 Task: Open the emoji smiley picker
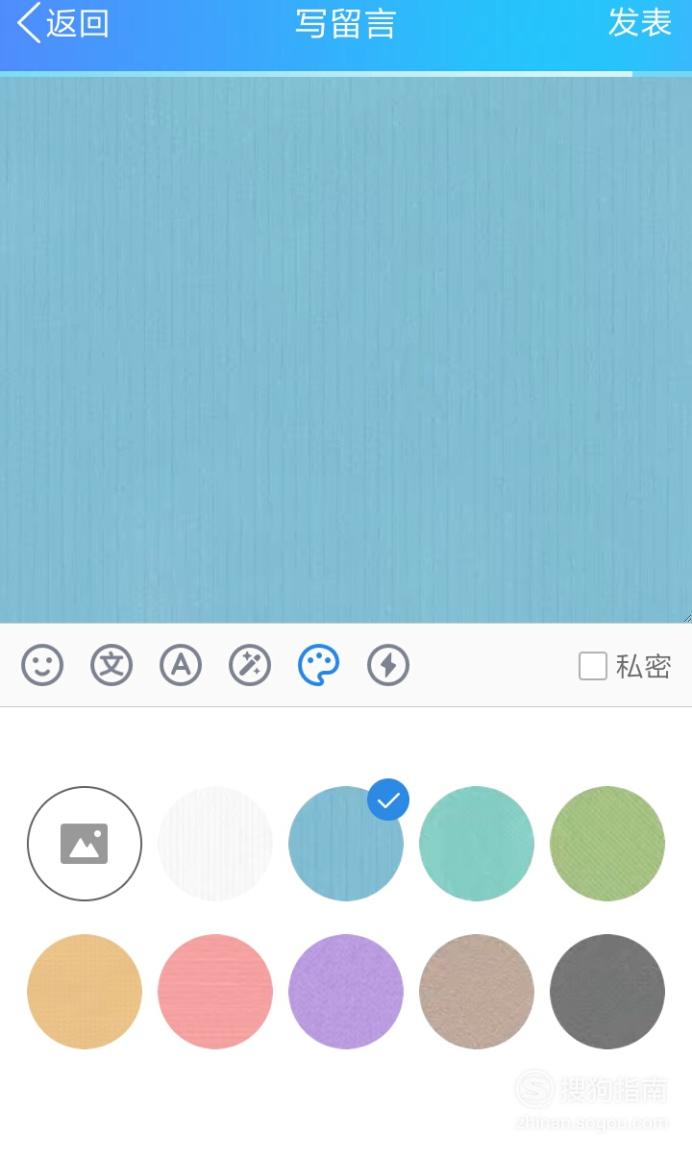tap(42, 665)
